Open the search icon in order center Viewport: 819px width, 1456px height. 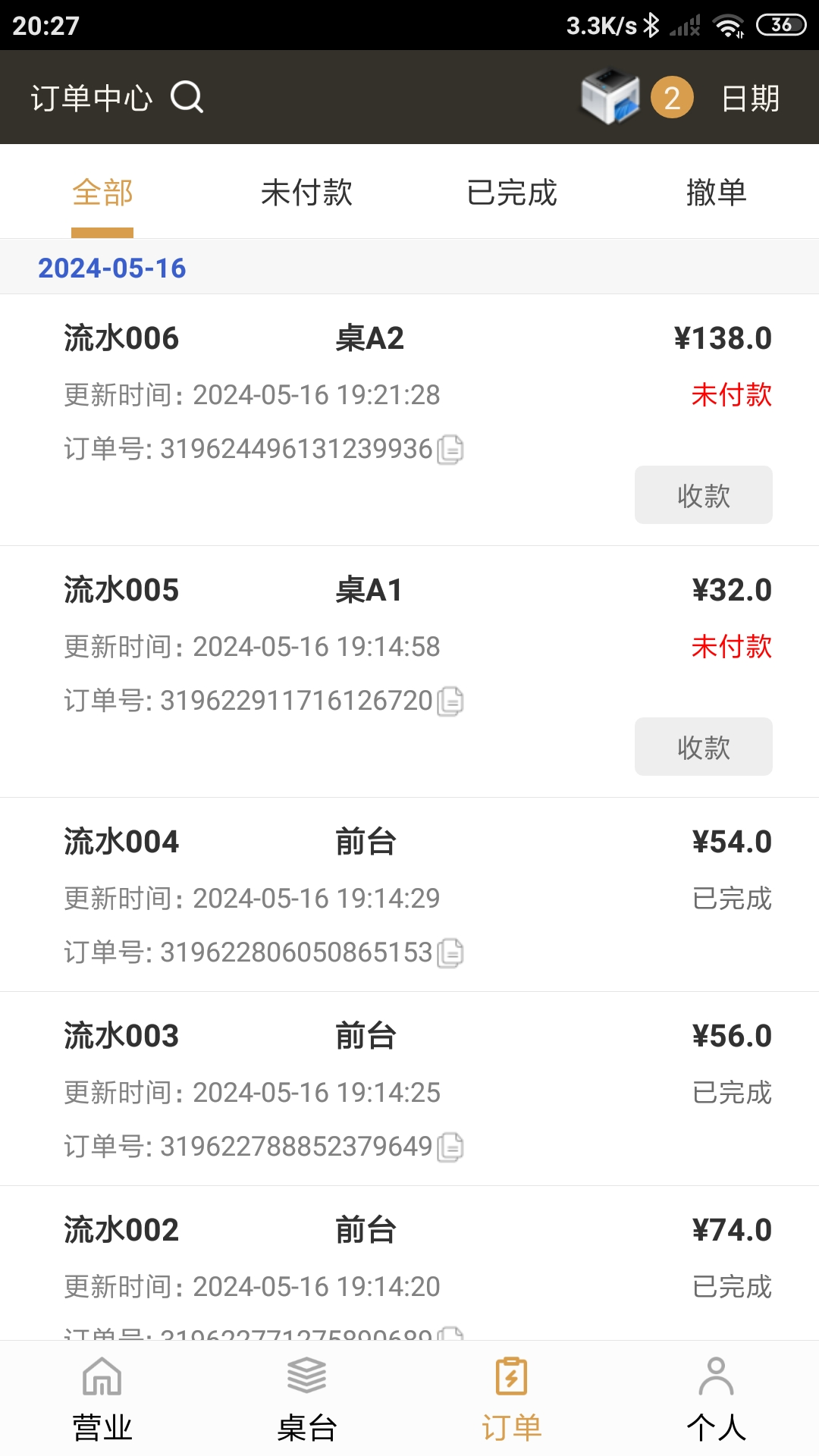coord(187,98)
